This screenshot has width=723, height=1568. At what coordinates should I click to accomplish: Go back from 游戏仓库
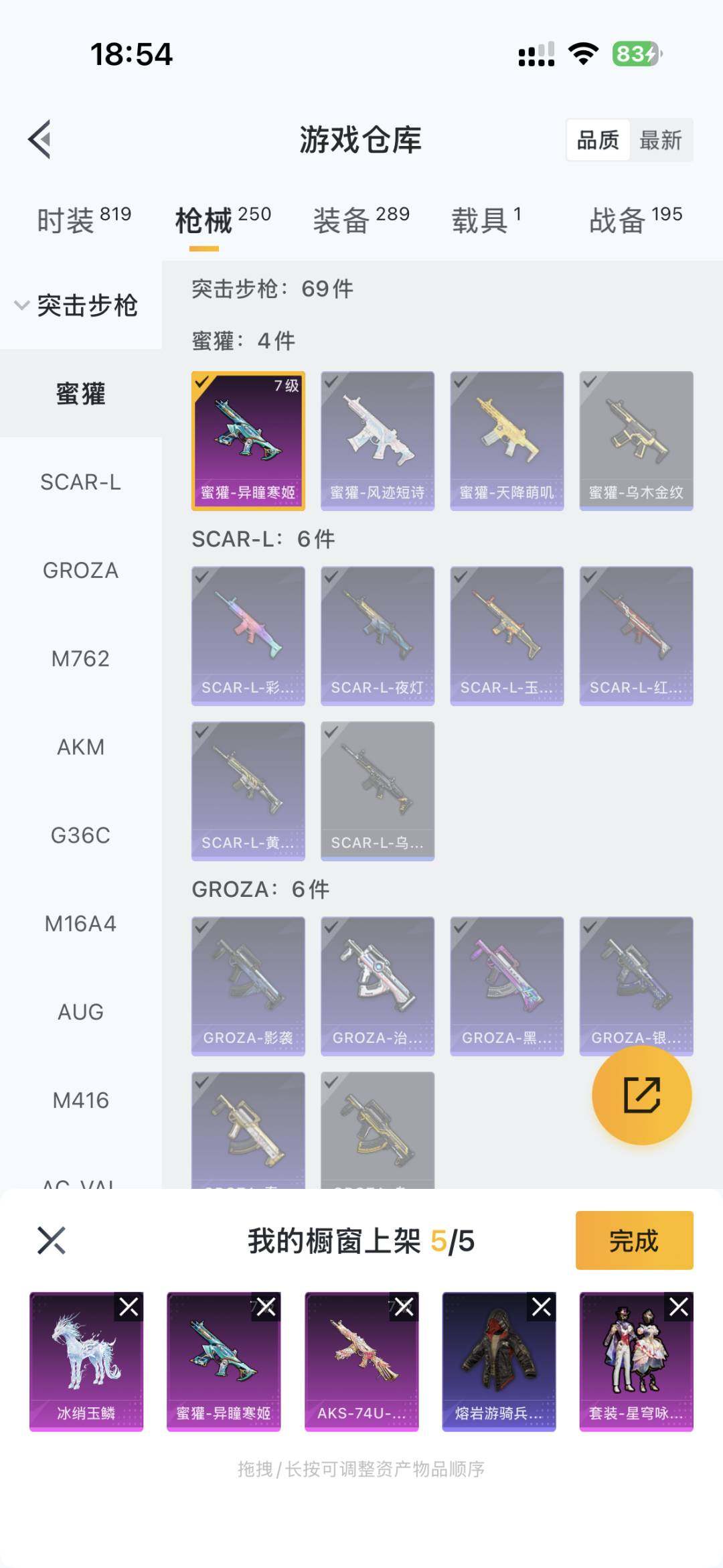[40, 139]
